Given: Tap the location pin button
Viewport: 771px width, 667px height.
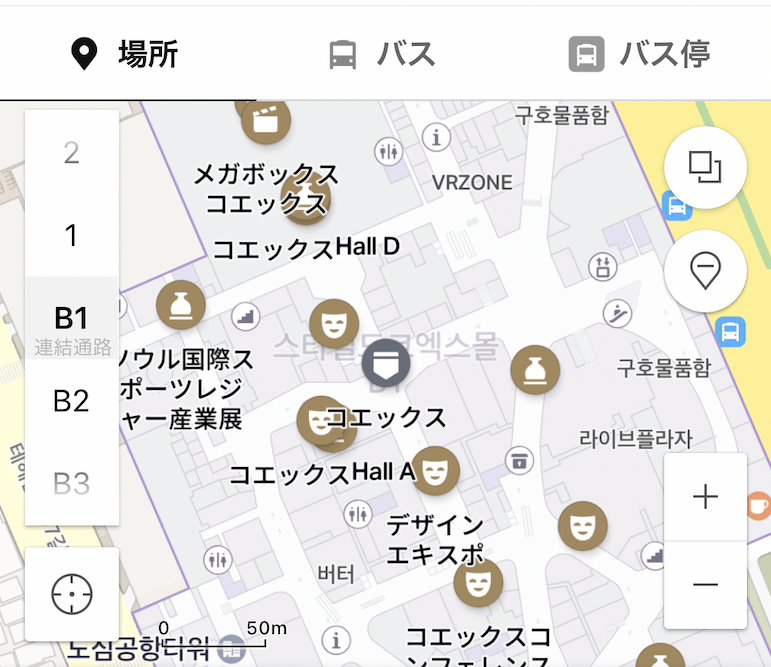Looking at the screenshot, I should pos(705,271).
